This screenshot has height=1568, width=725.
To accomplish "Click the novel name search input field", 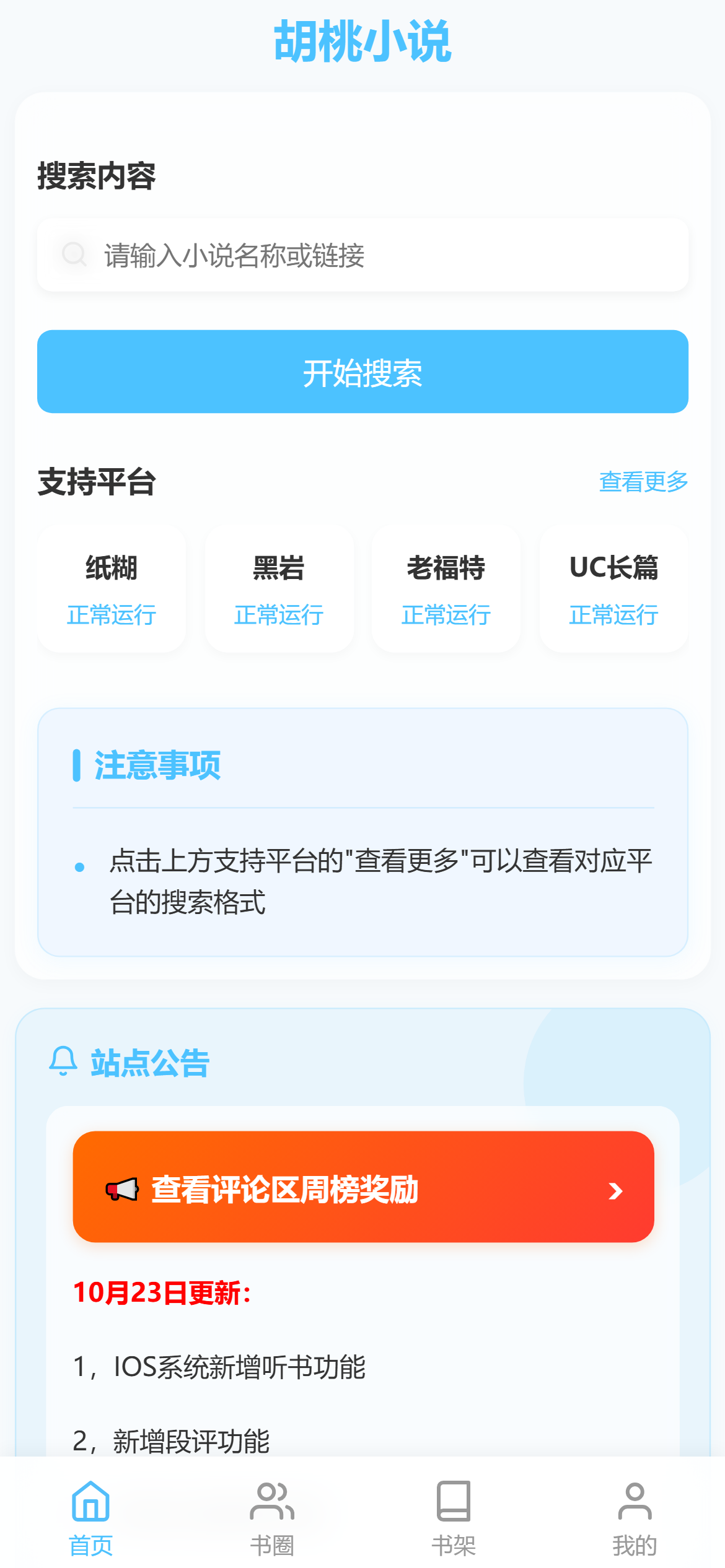I will tap(362, 254).
